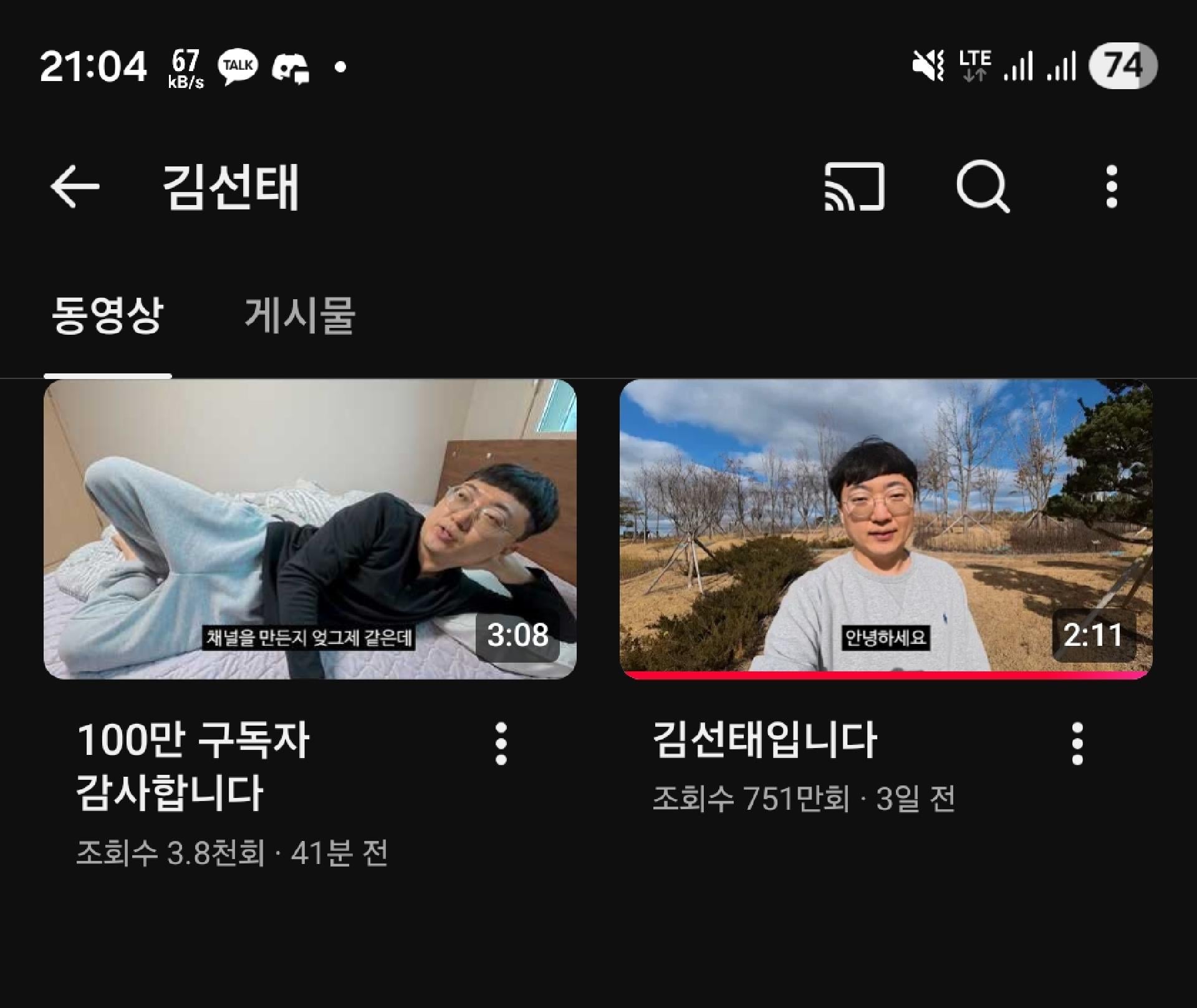Image resolution: width=1197 pixels, height=1008 pixels.
Task: Search within the 김선태 channel
Action: [x=983, y=186]
